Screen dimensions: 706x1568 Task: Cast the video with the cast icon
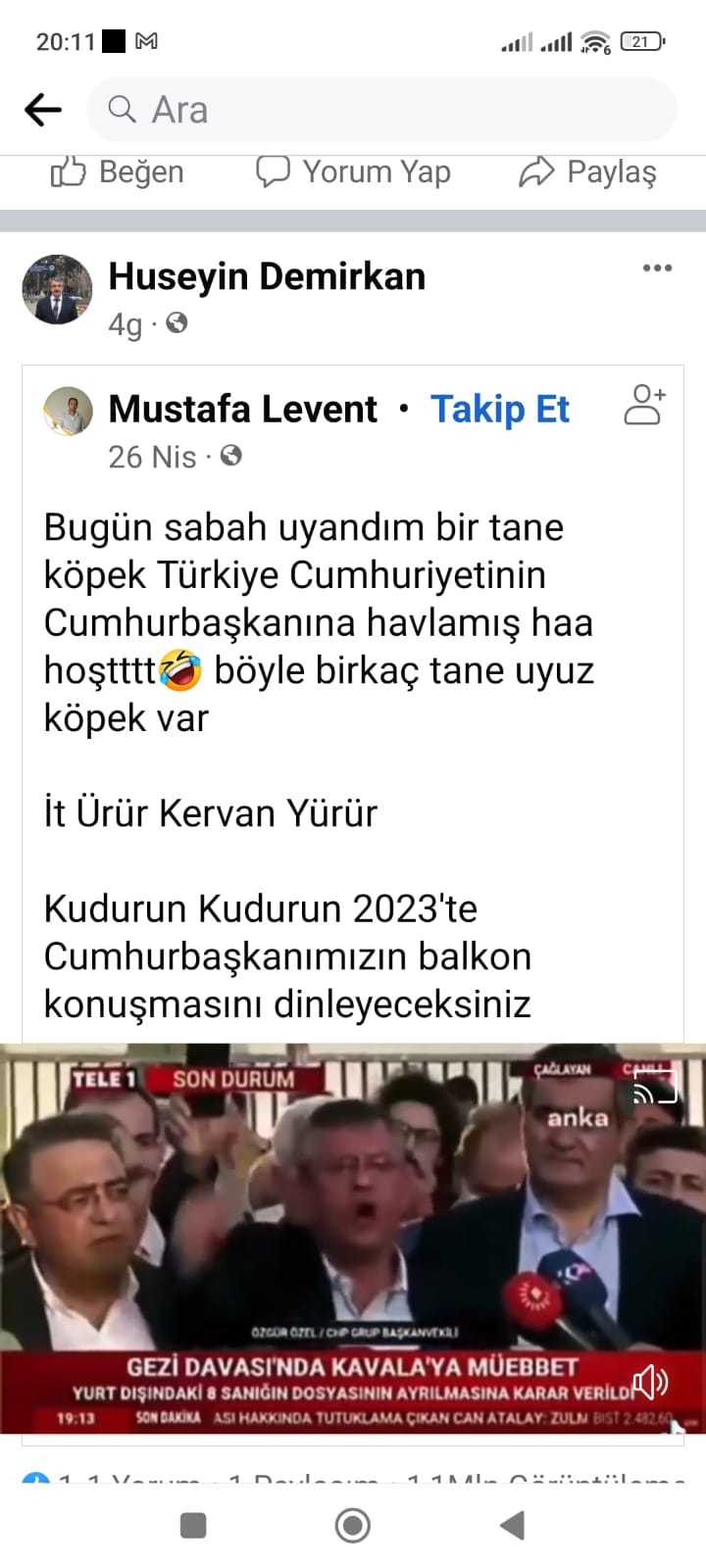pos(655,1087)
